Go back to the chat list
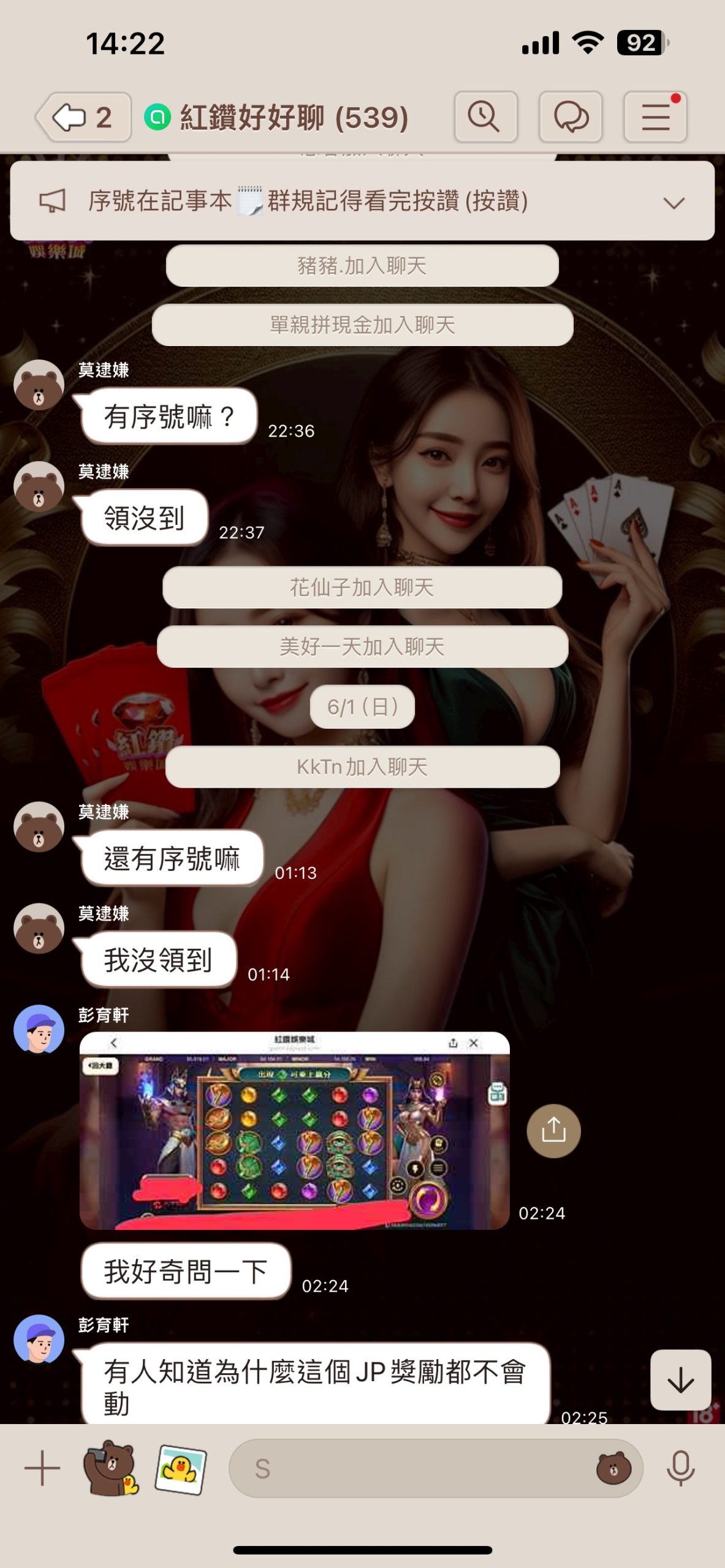 pos(83,117)
